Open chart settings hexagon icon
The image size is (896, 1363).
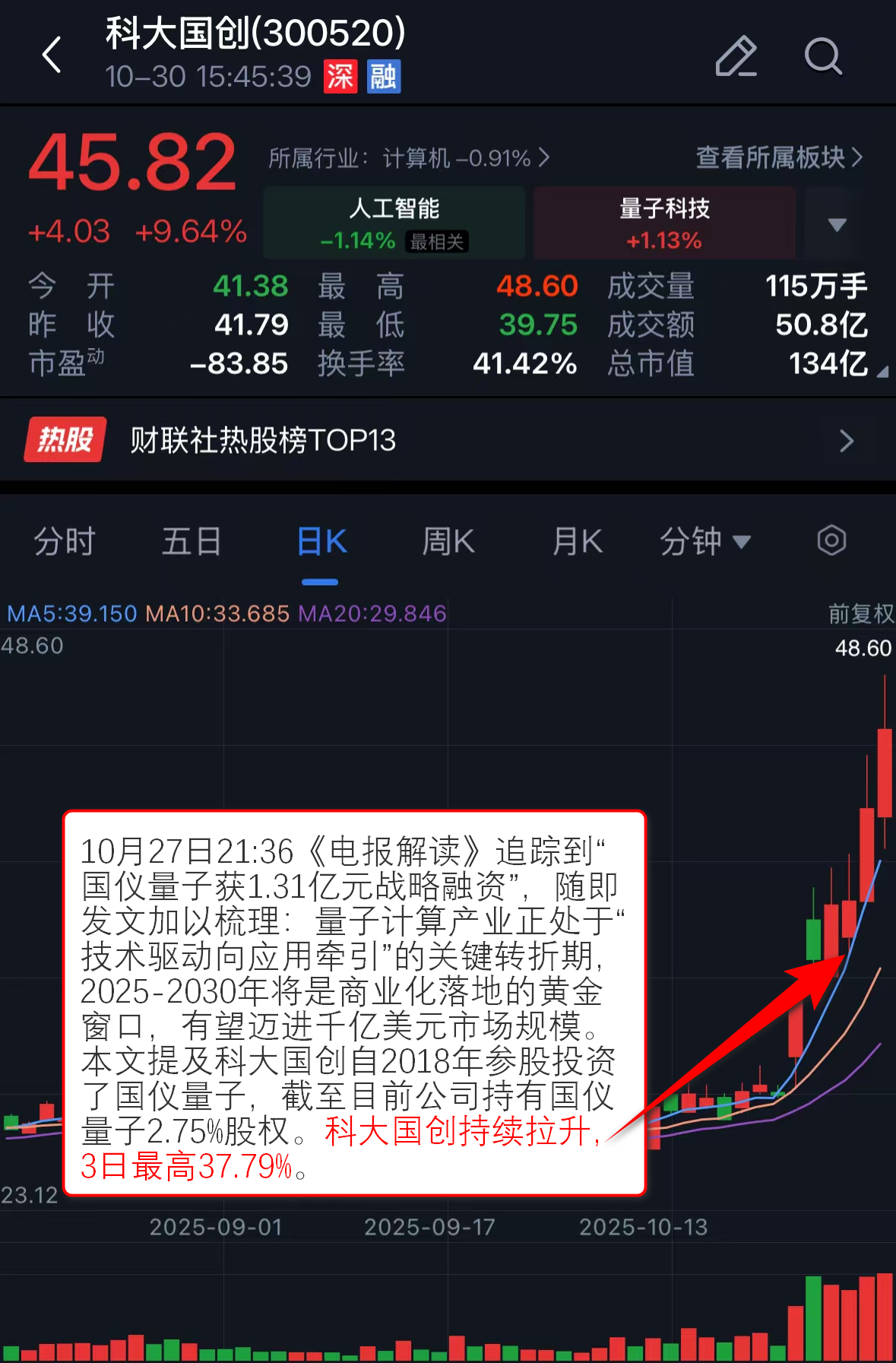click(x=831, y=541)
